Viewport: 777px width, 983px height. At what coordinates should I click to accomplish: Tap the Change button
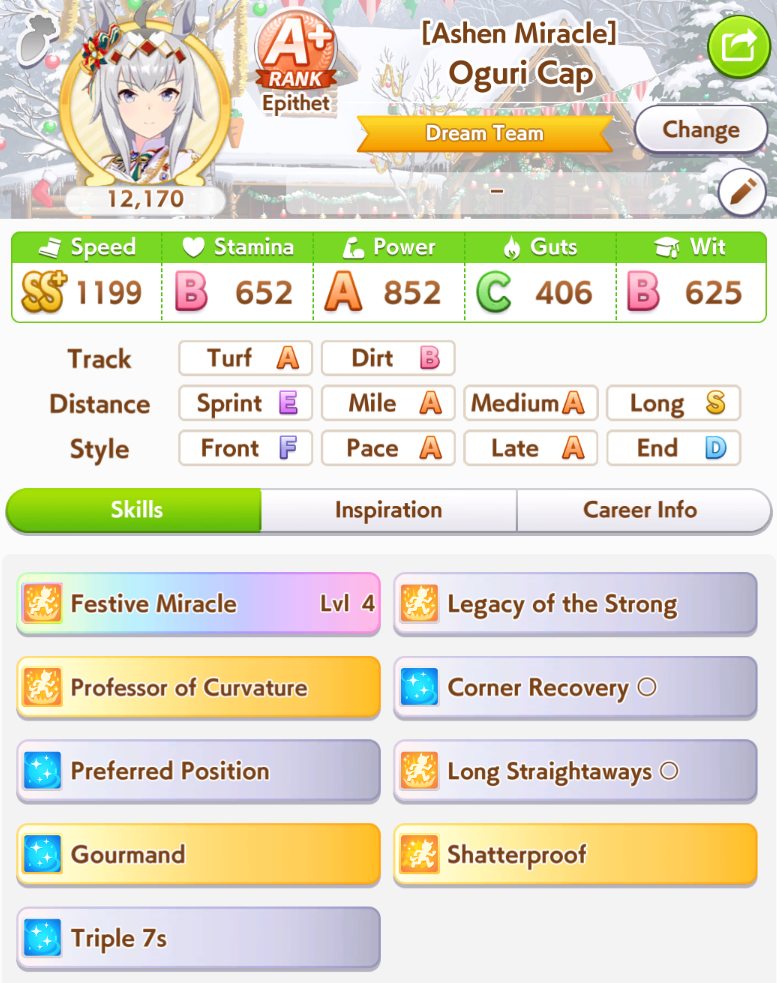point(700,130)
